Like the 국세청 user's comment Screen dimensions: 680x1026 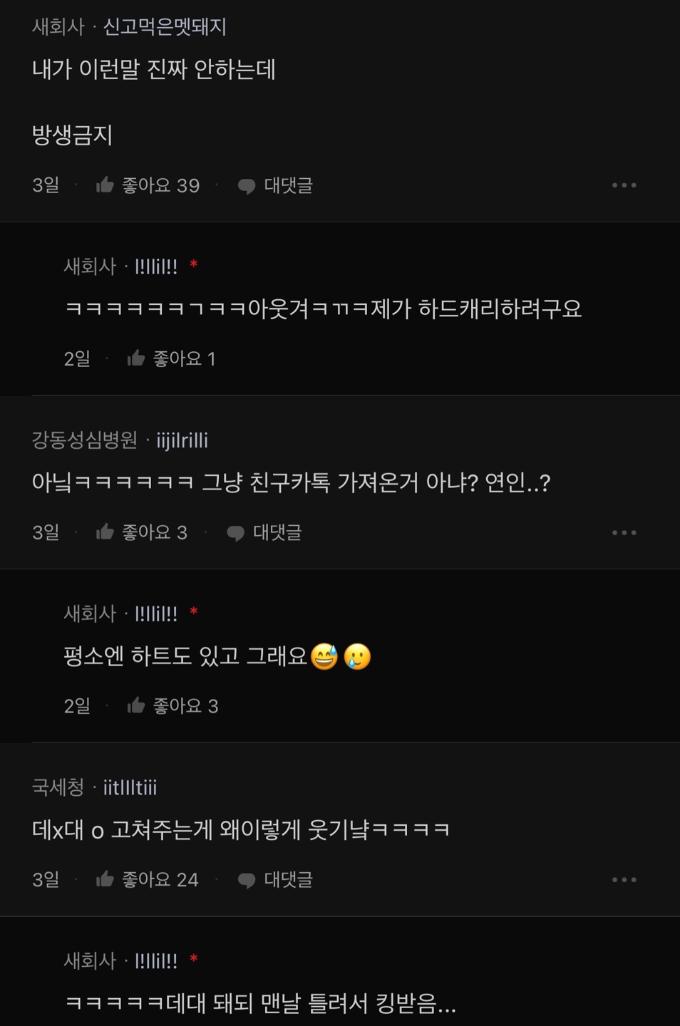point(146,880)
